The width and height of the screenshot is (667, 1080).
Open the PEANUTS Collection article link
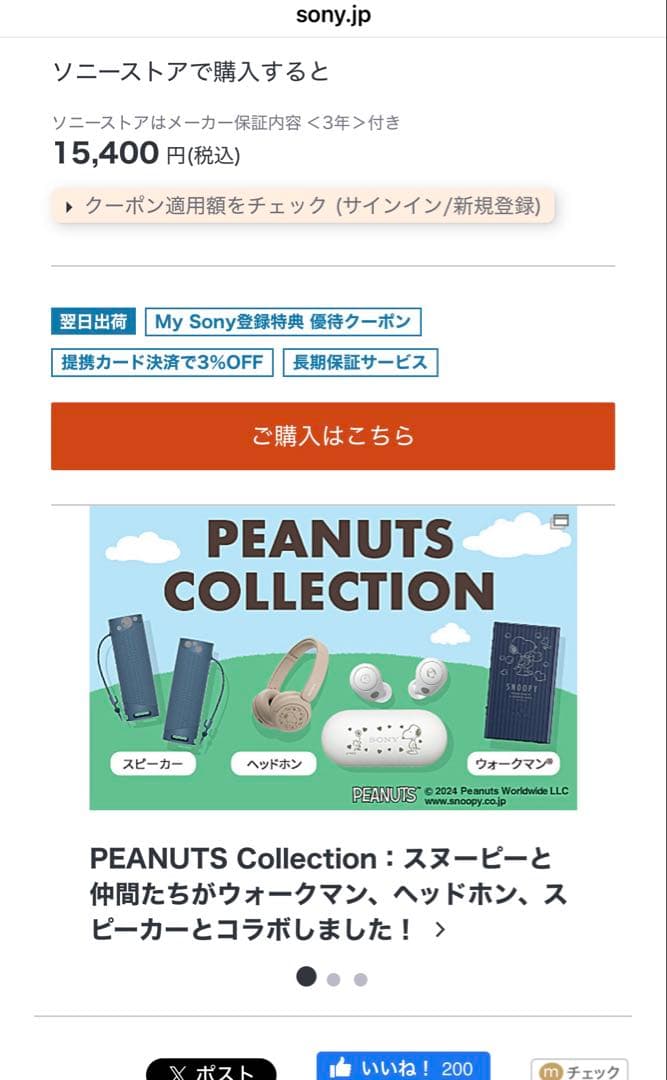click(320, 893)
